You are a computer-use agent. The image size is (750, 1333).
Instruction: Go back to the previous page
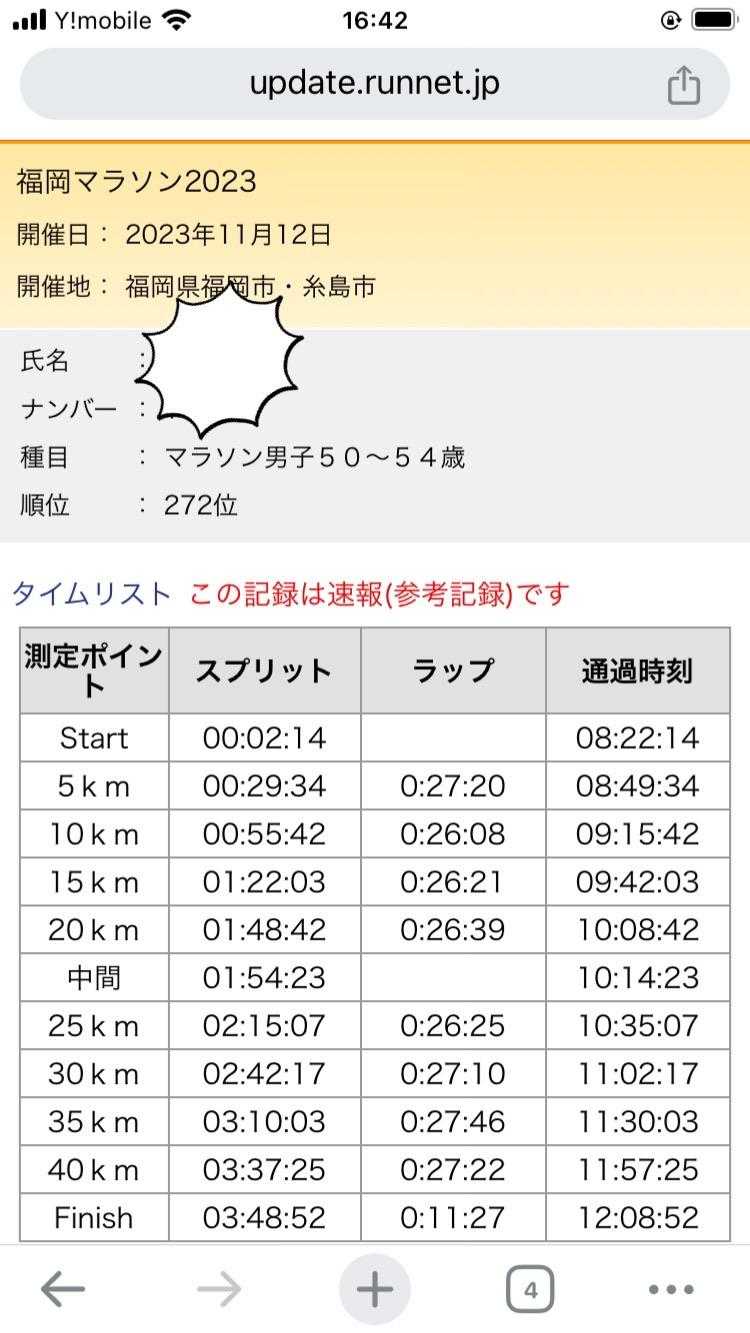tap(62, 1290)
